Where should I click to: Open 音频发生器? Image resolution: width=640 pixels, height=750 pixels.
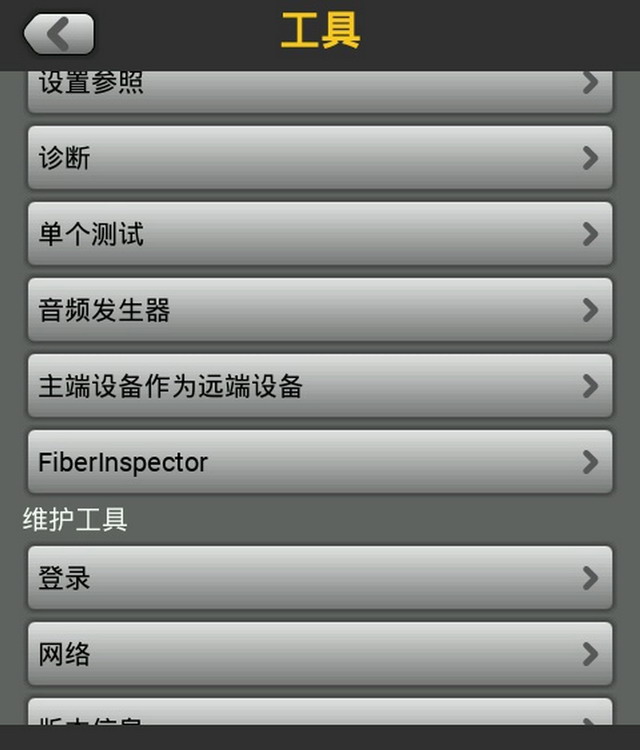(319, 310)
